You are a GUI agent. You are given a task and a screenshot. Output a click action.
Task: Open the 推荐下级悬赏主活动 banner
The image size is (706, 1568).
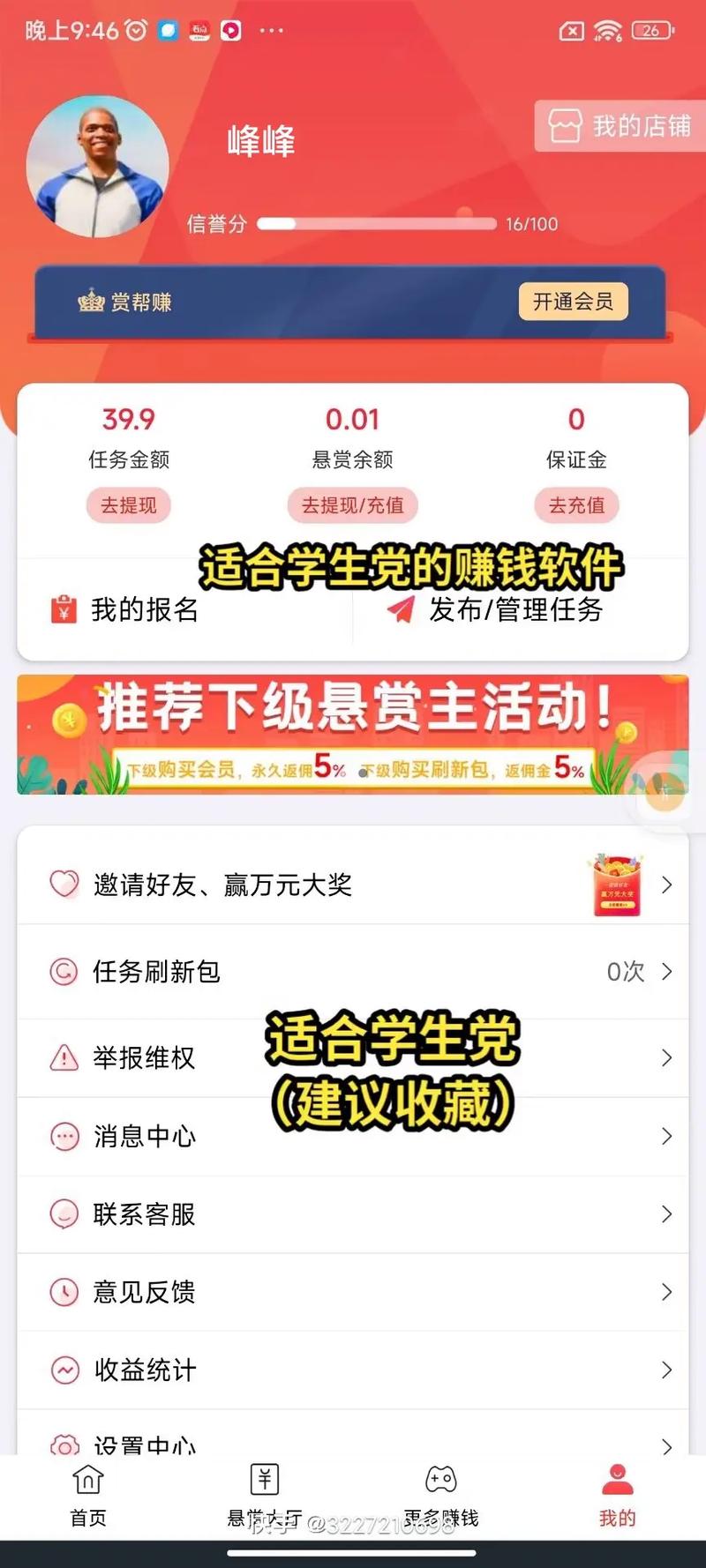pos(352,734)
